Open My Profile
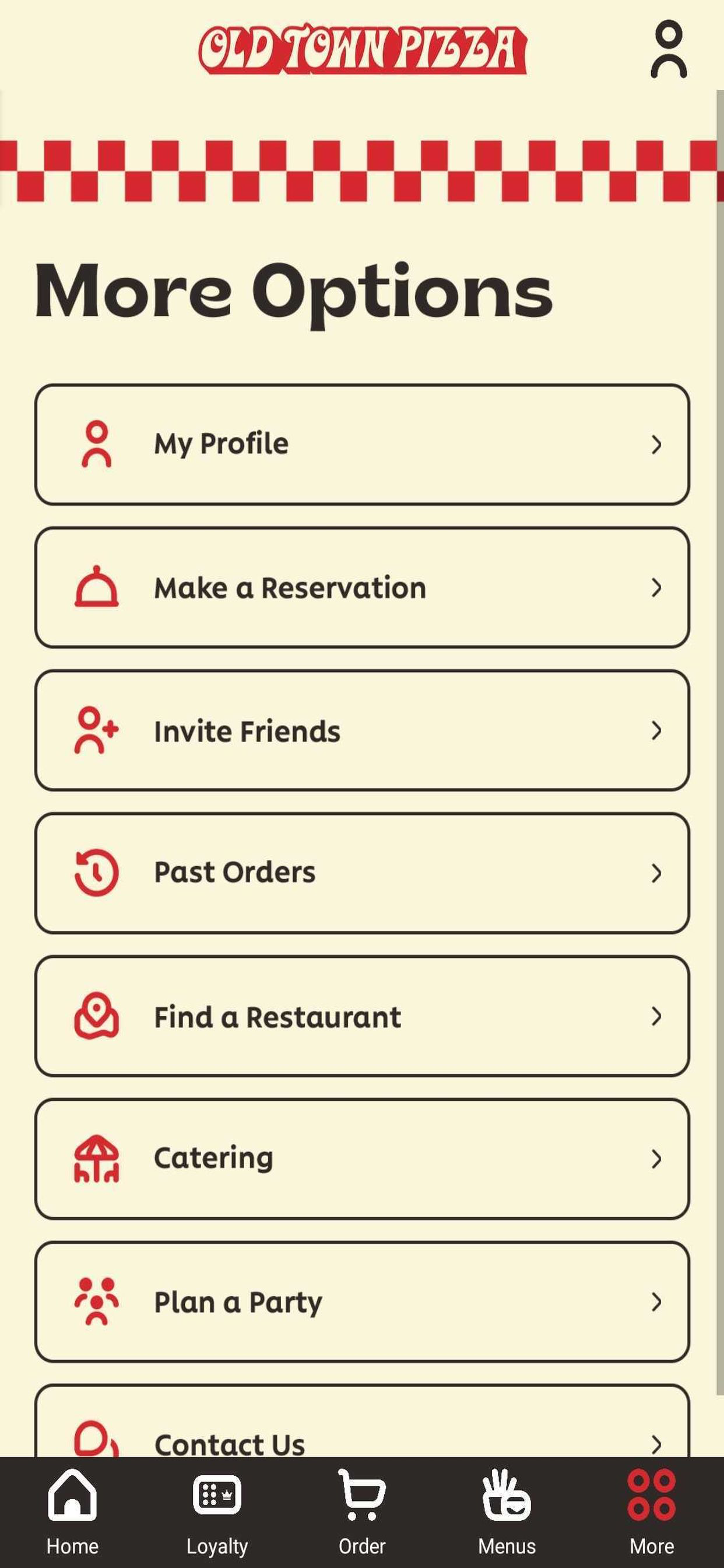Viewport: 724px width, 1568px height. [362, 444]
